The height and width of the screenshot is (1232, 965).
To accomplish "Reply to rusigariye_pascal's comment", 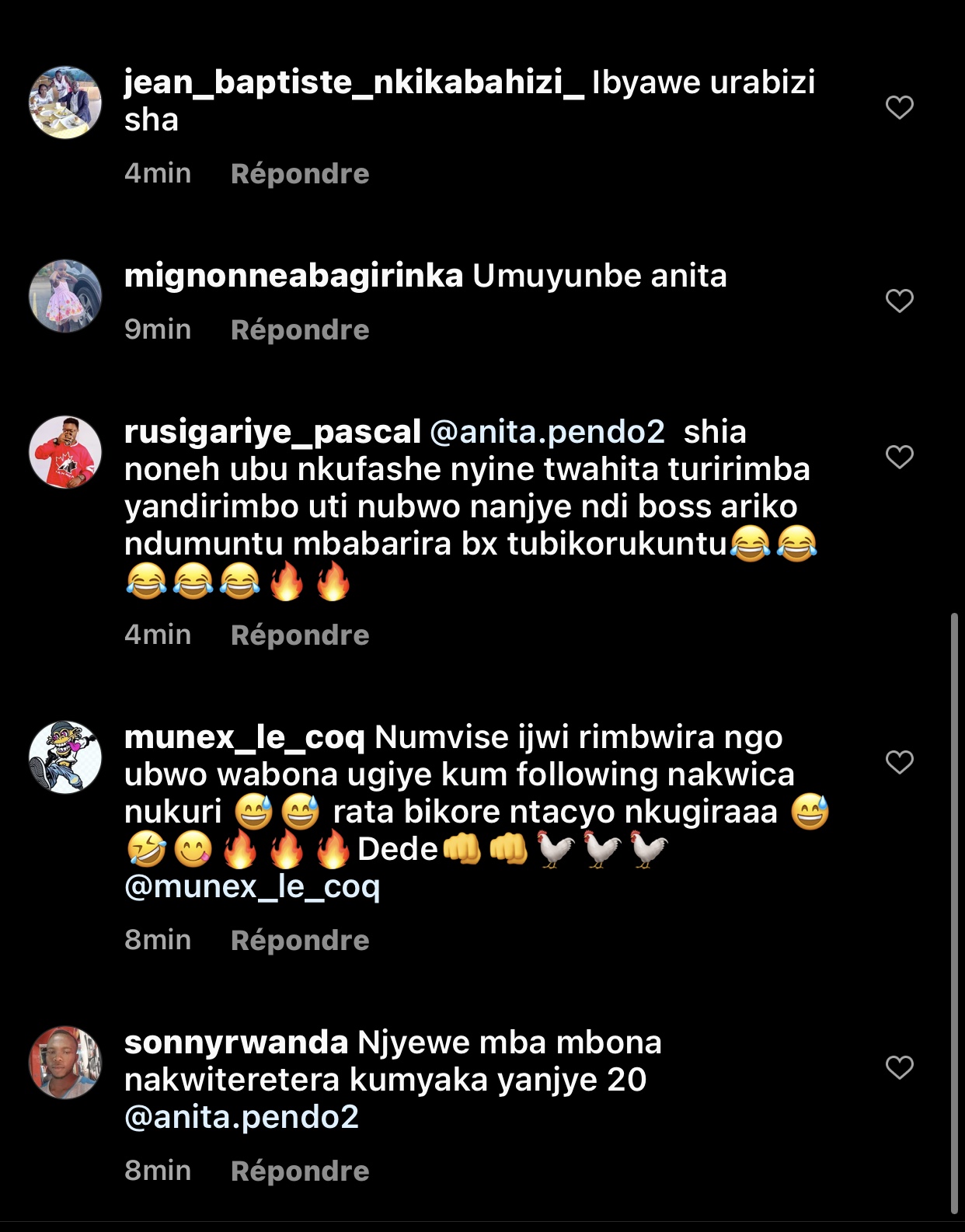I will click(300, 635).
